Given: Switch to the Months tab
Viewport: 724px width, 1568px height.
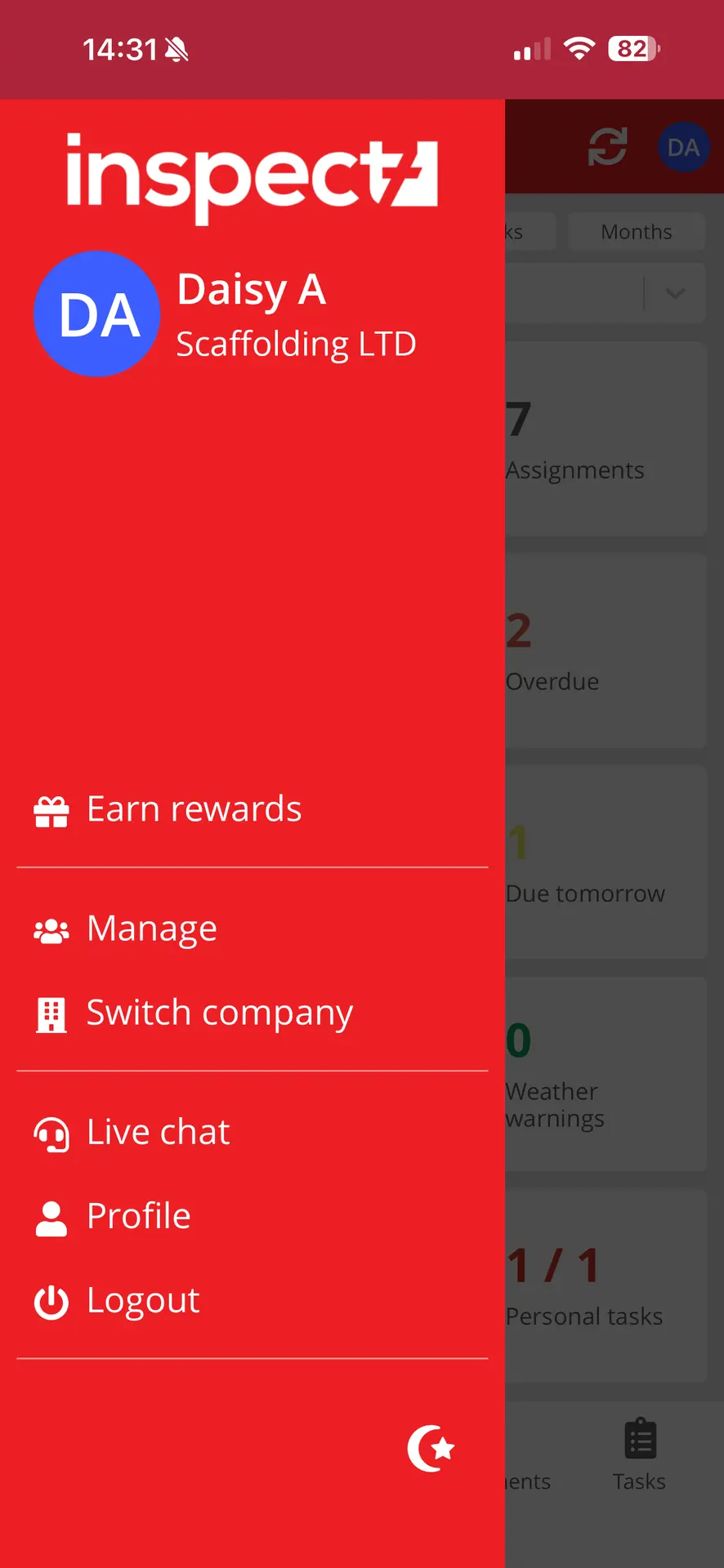Looking at the screenshot, I should tap(636, 231).
